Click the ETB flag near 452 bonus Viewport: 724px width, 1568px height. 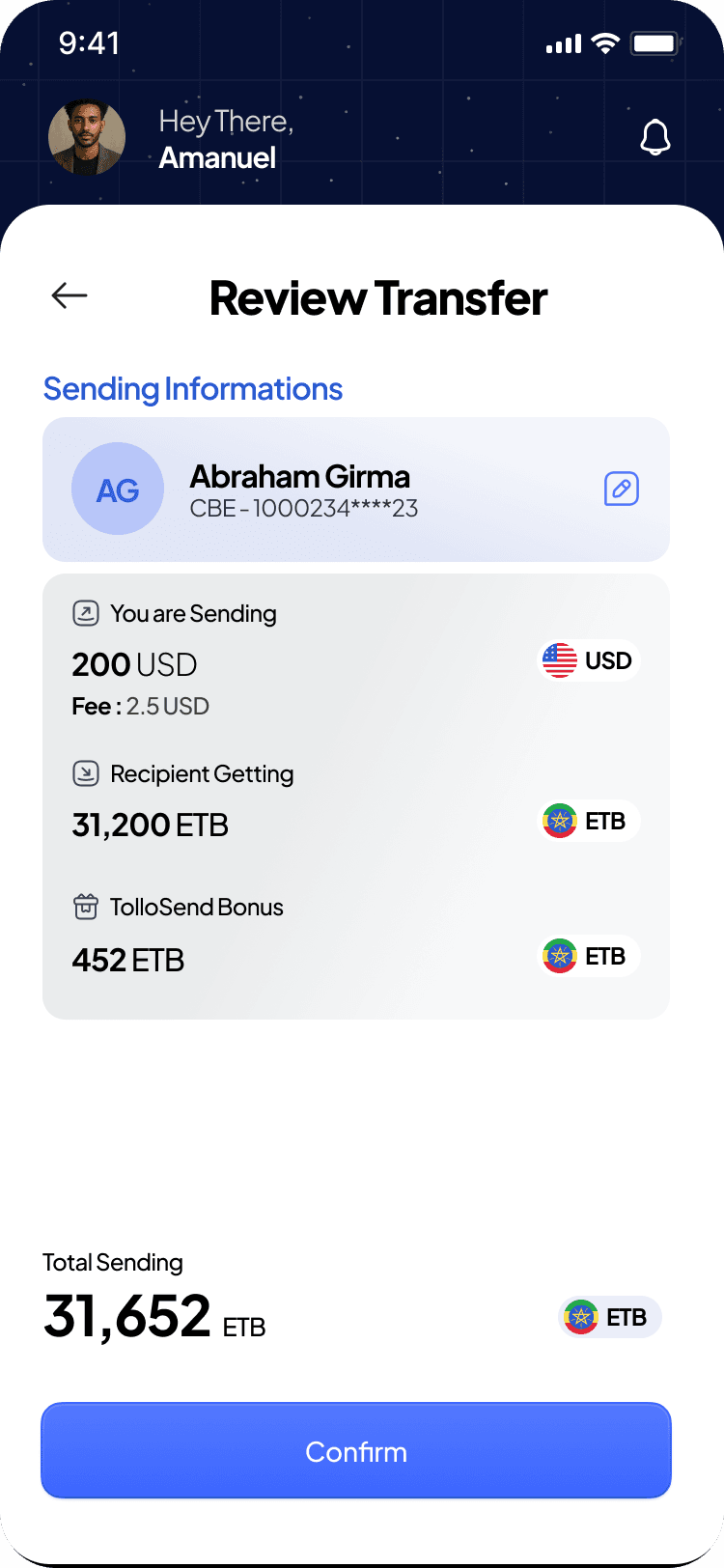(587, 956)
